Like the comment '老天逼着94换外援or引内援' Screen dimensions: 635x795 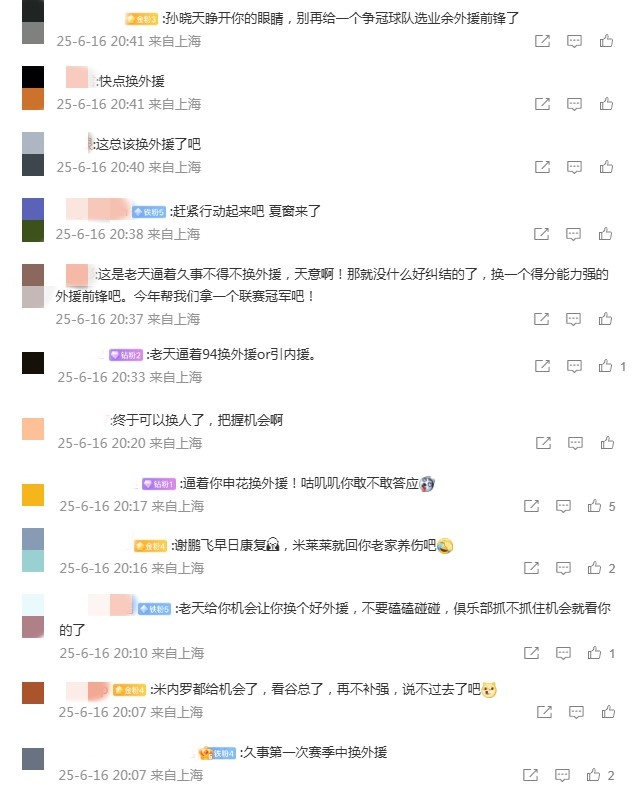604,367
